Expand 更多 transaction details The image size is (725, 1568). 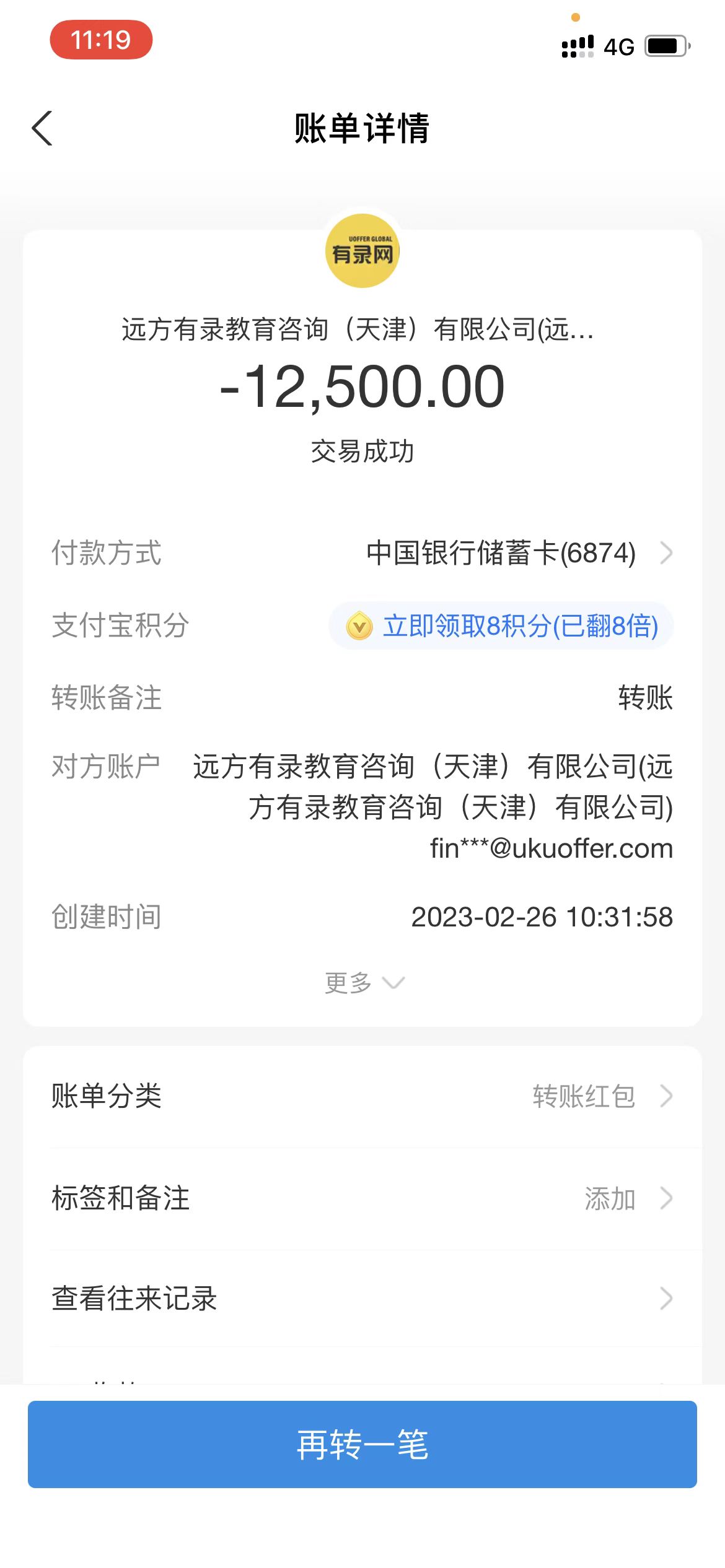(x=363, y=983)
